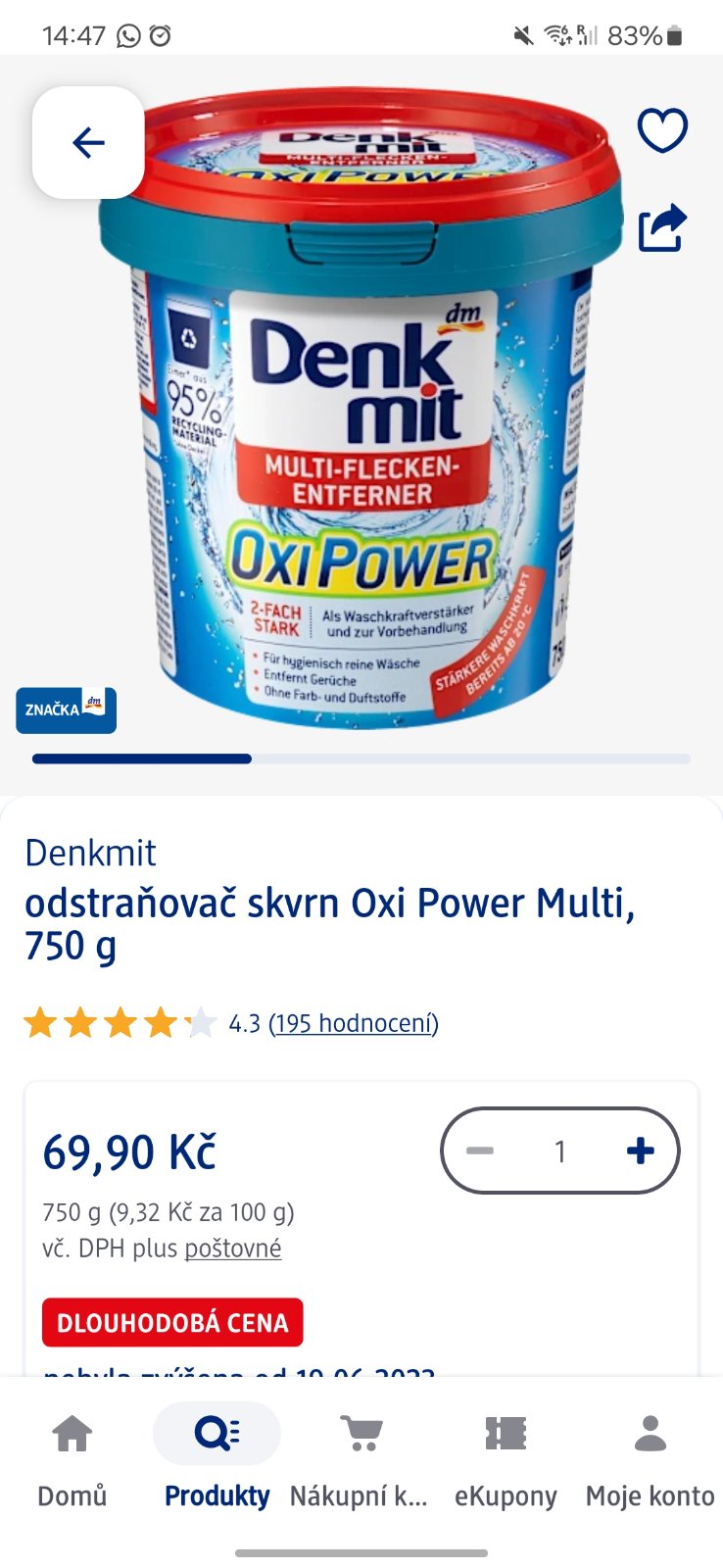The width and height of the screenshot is (723, 1568).
Task: Decrease quantity with the minus button
Action: coord(480,1151)
